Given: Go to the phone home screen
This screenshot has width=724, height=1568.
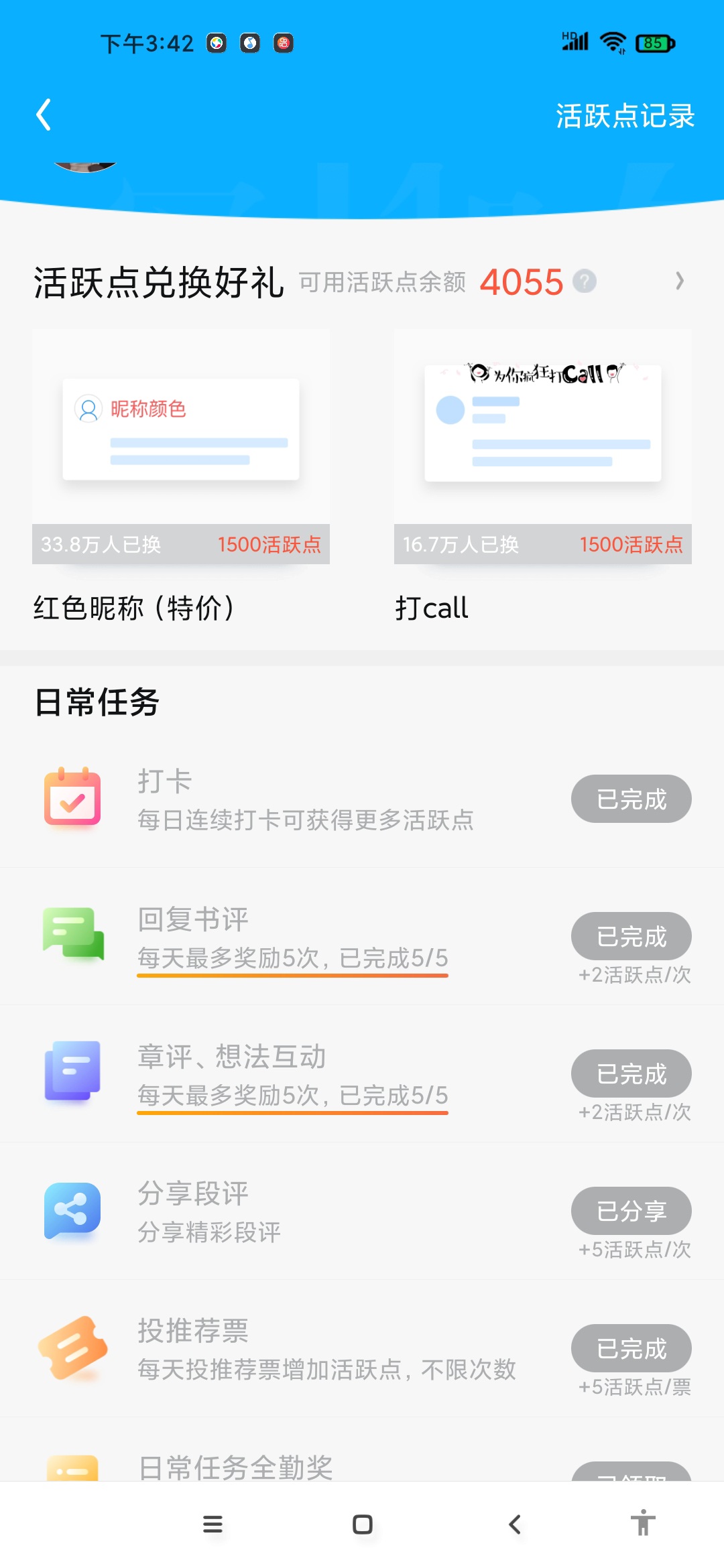Looking at the screenshot, I should tap(362, 1524).
